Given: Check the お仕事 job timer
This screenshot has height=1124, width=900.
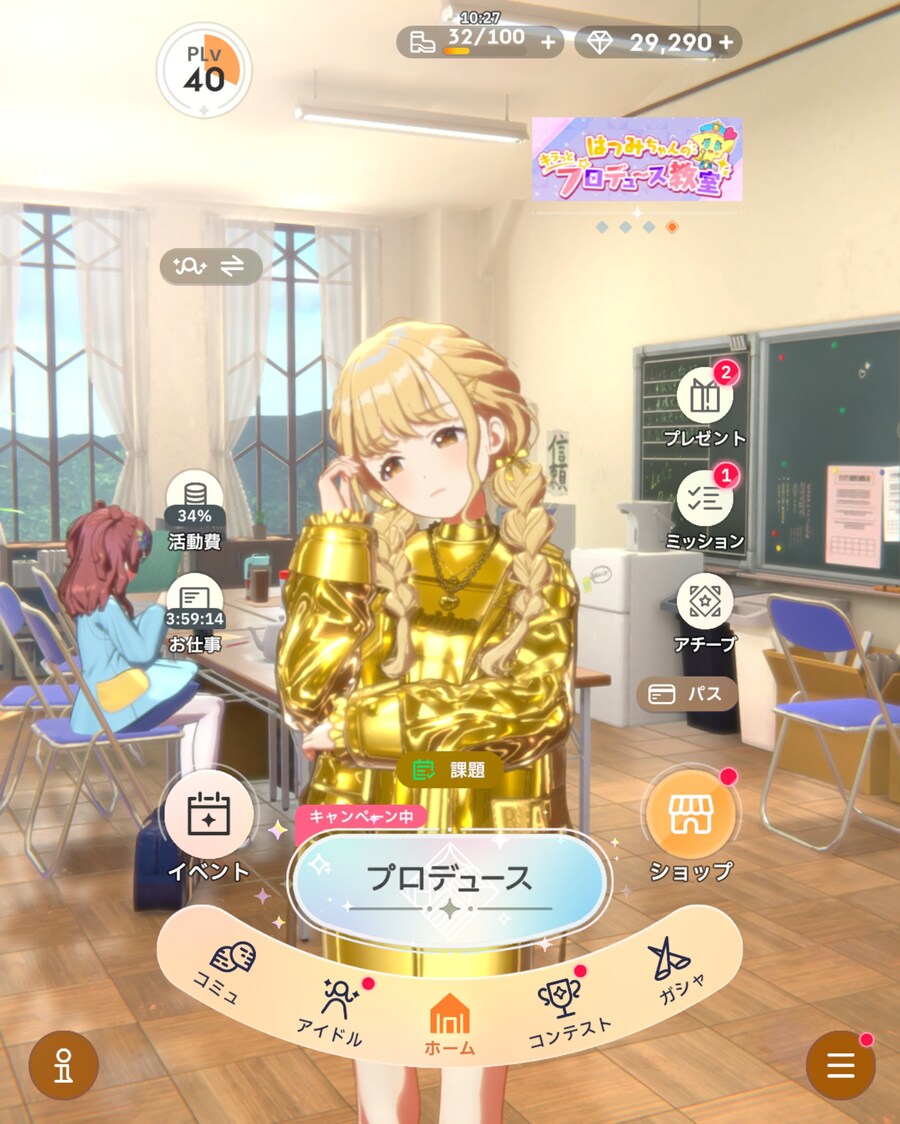Looking at the screenshot, I should 195,606.
